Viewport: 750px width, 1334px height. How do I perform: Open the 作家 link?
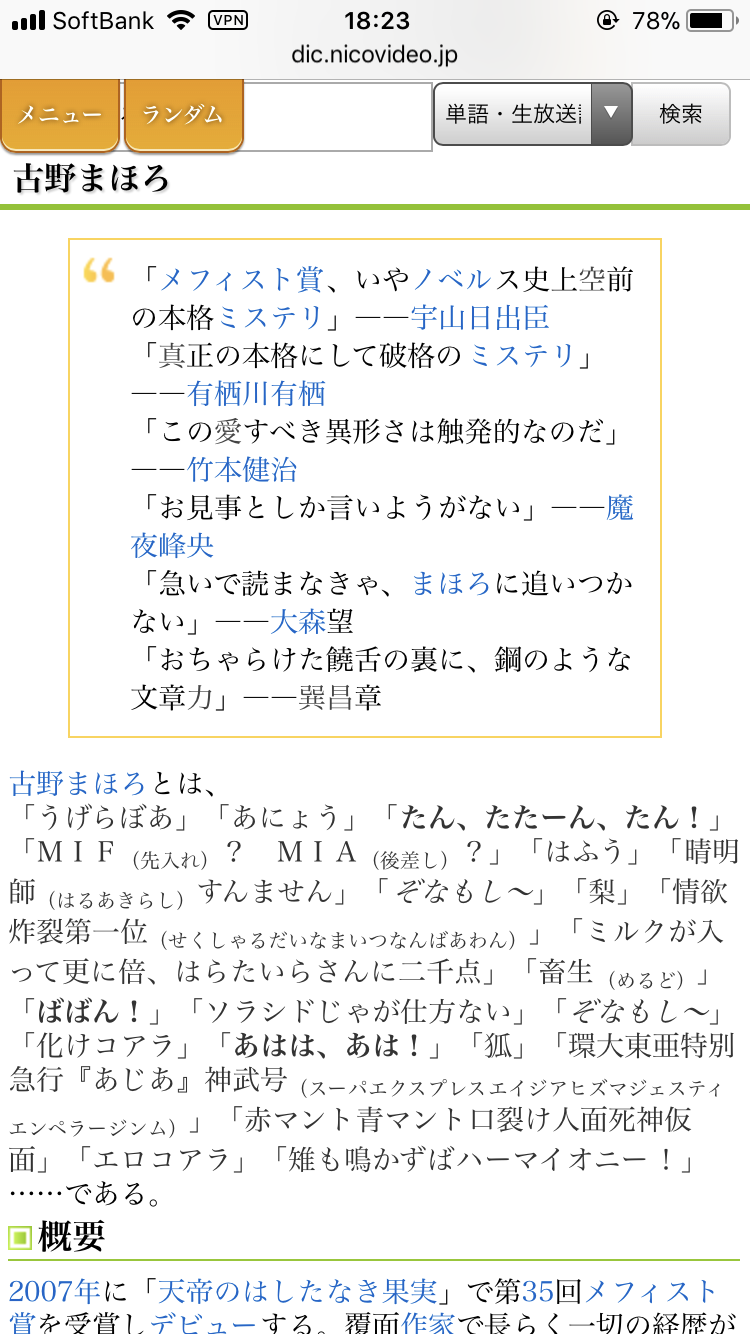click(x=428, y=1324)
